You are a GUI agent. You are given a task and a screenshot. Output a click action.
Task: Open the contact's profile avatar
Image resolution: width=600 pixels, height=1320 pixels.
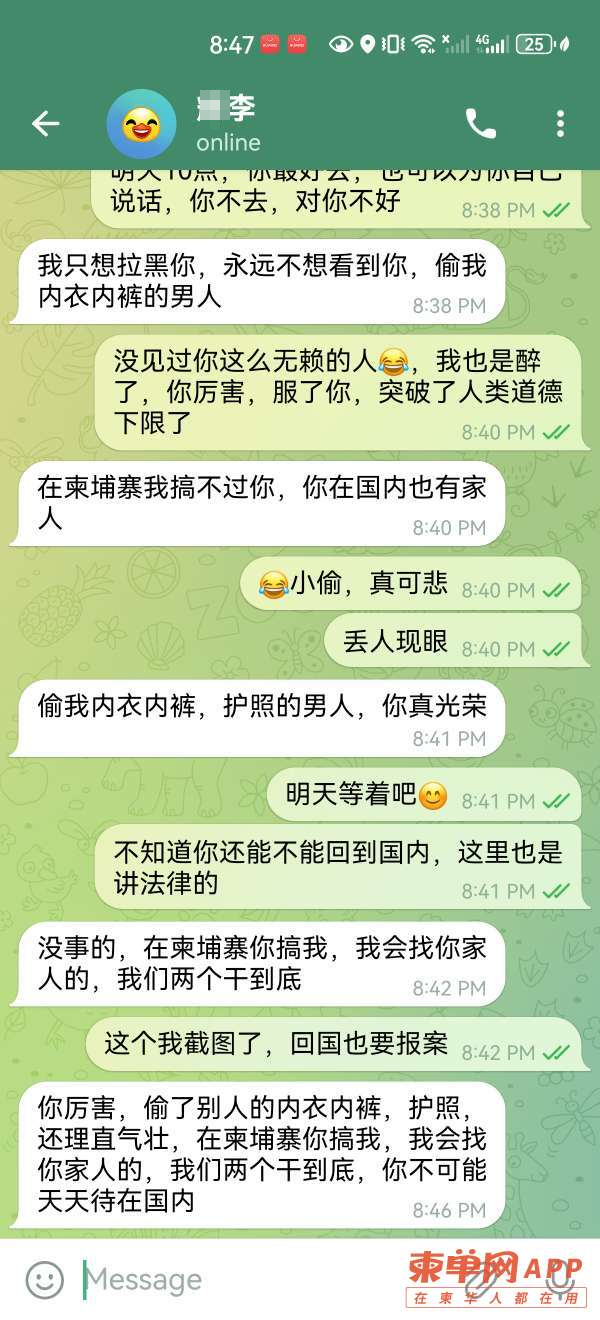141,124
